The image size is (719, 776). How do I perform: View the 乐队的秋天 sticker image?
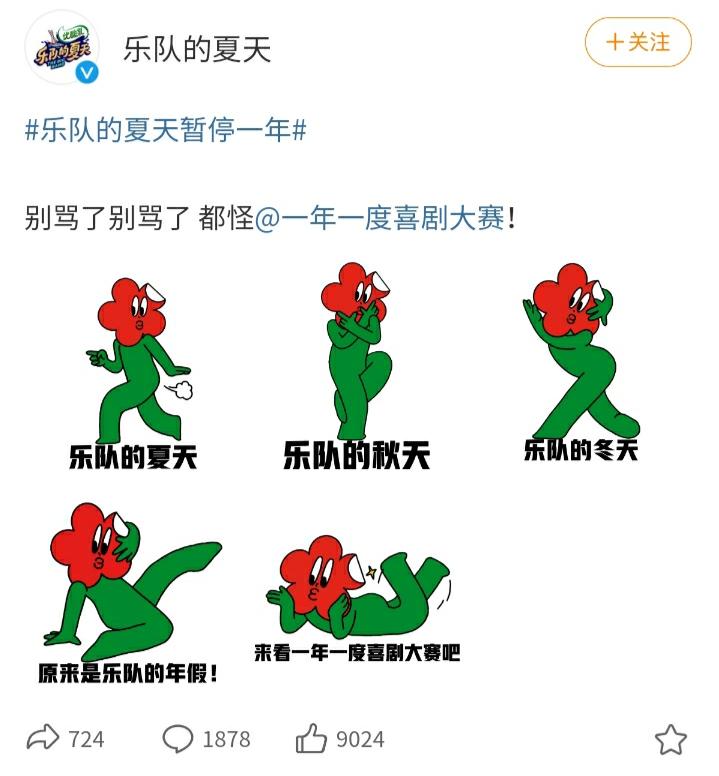357,368
